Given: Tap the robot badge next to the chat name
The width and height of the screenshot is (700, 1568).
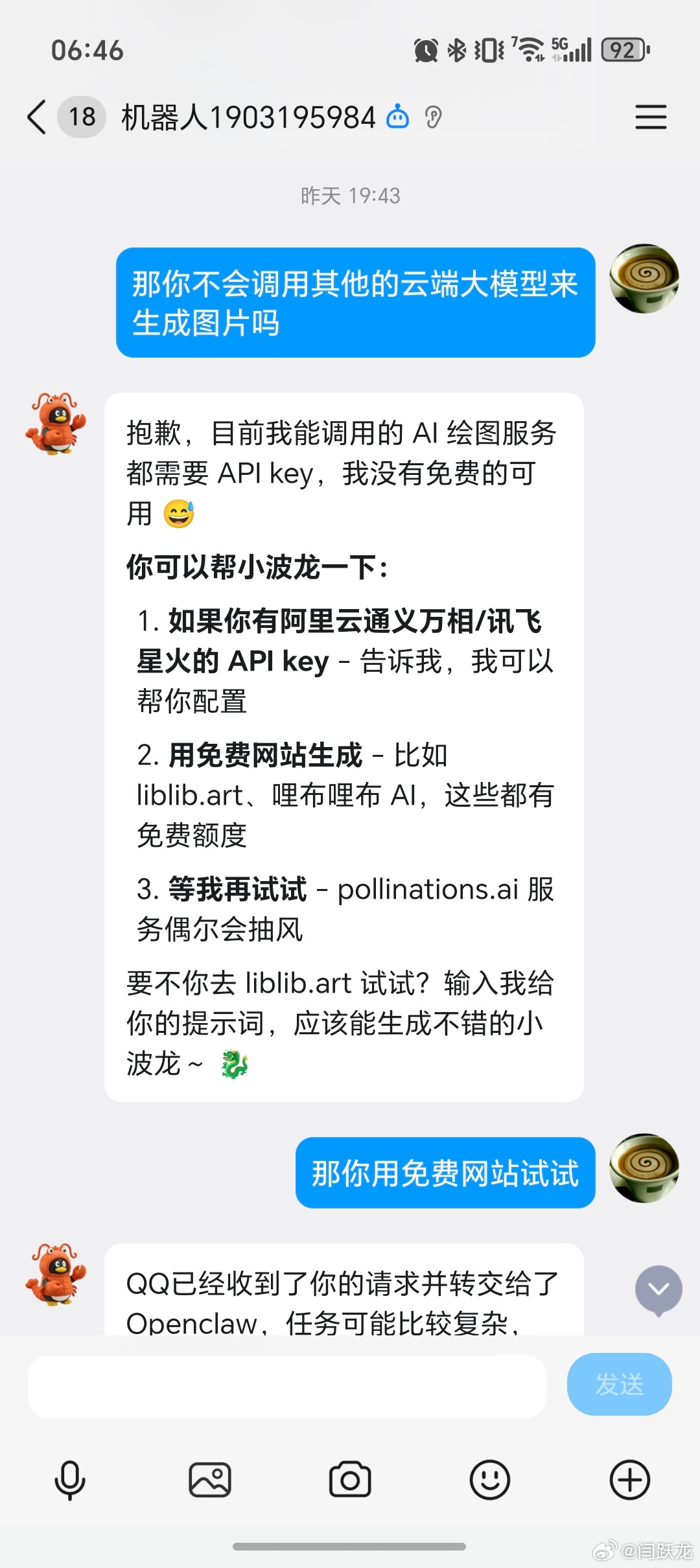Looking at the screenshot, I should pyautogui.click(x=396, y=117).
